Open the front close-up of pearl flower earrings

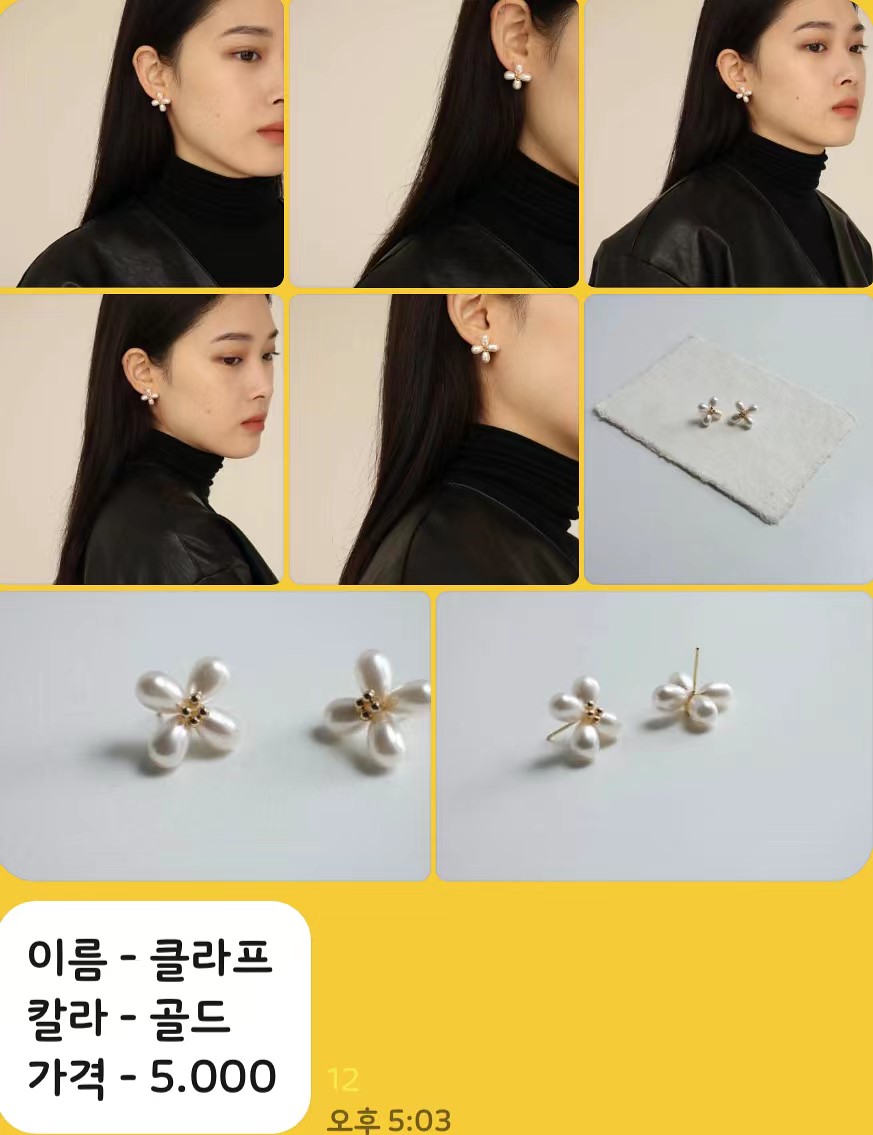(215, 735)
